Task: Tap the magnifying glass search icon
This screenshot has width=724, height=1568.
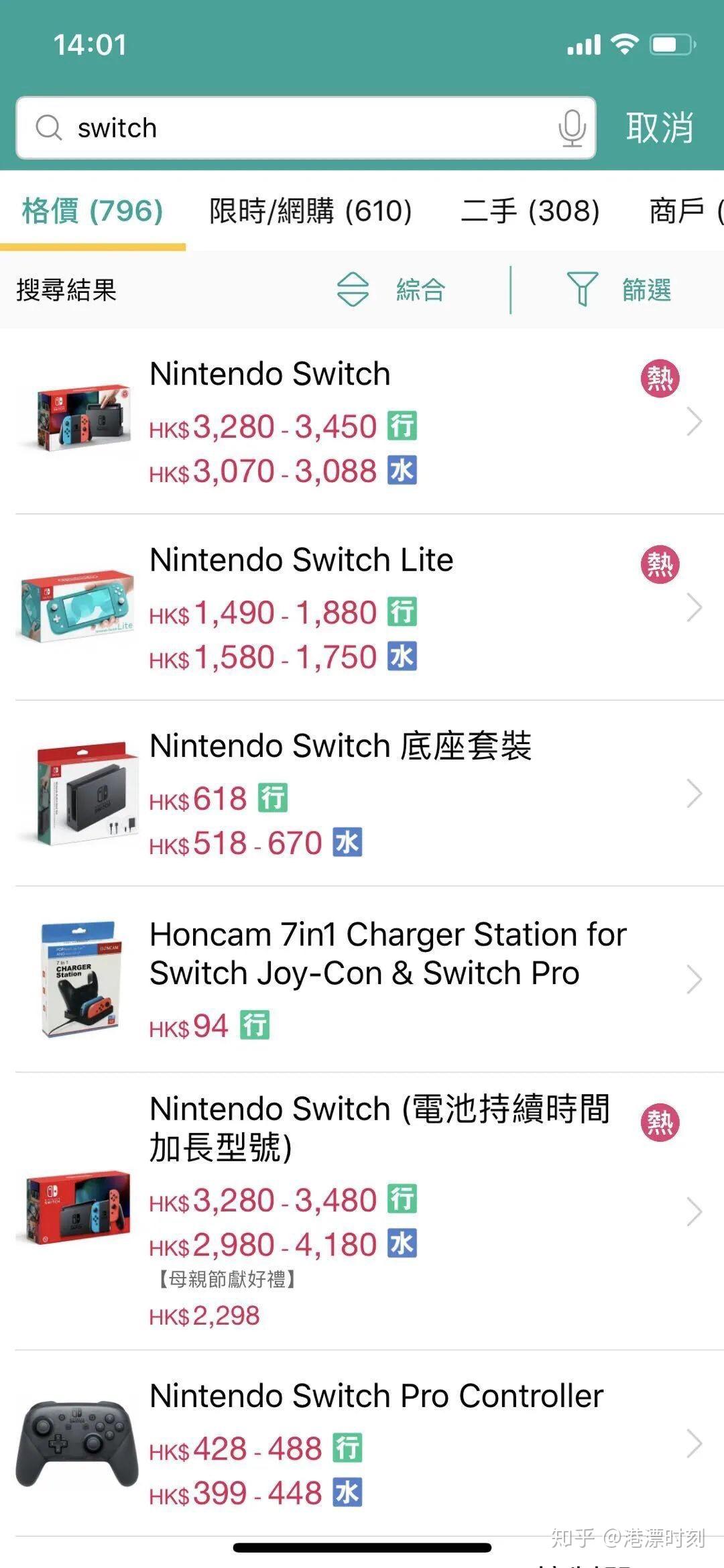Action: 48,128
